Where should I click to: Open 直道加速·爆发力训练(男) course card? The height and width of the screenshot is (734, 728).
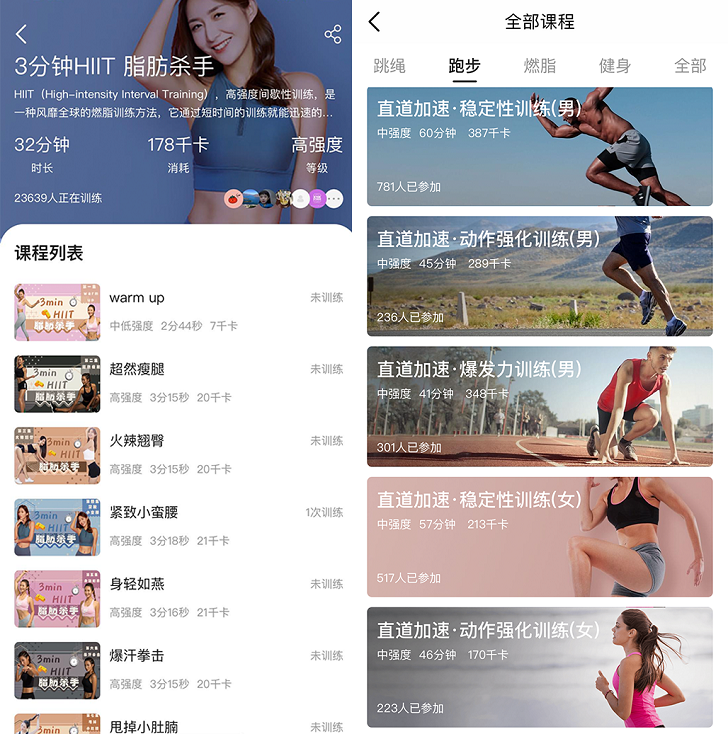(540, 406)
